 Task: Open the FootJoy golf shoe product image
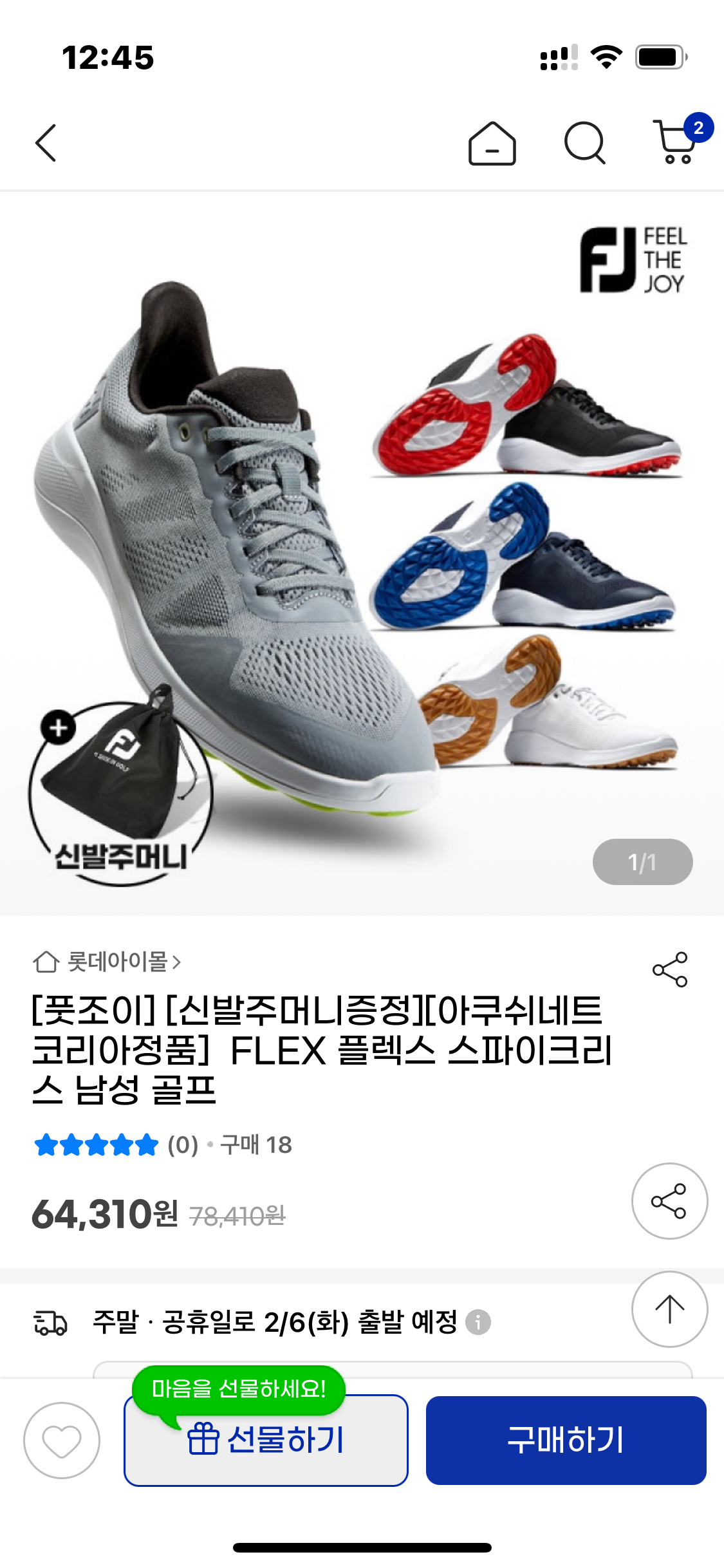362,554
